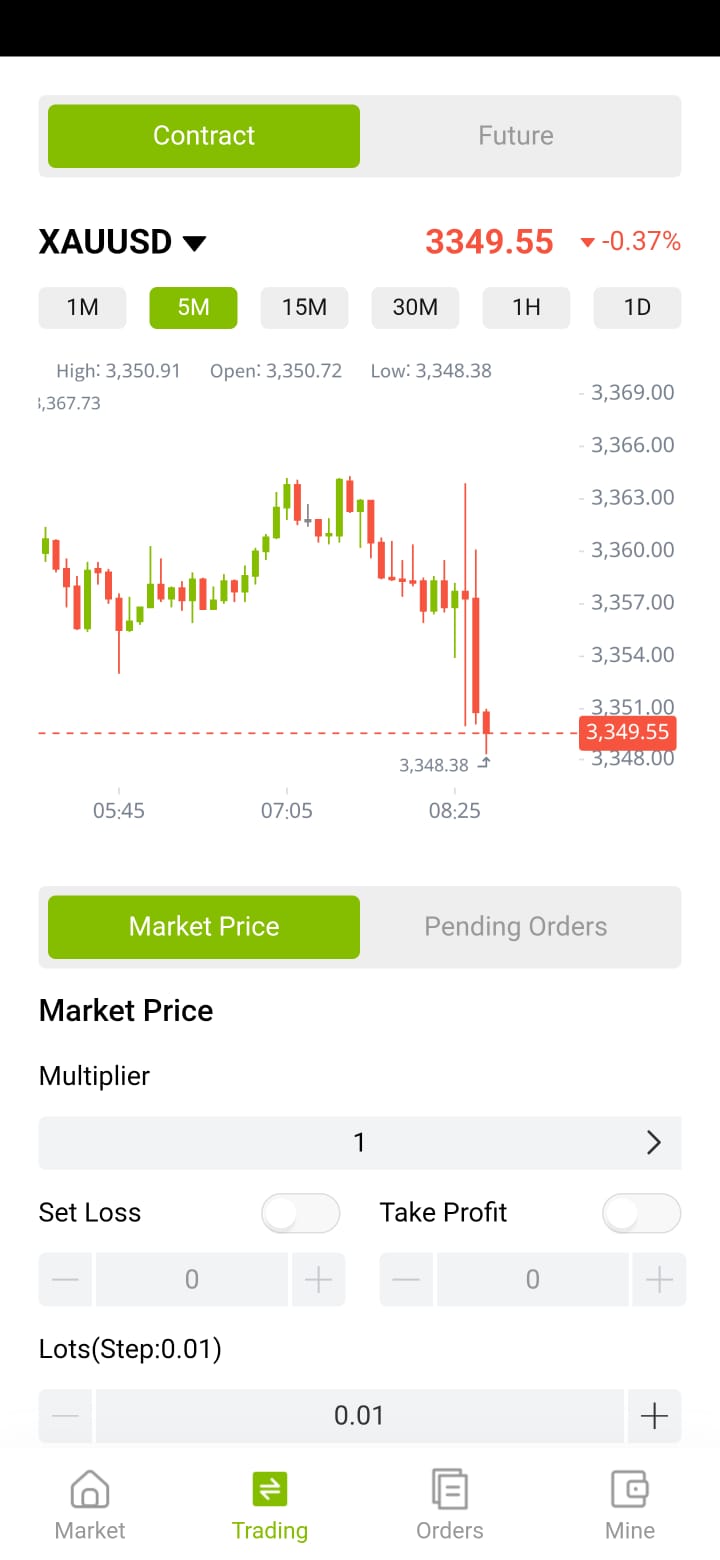Turn on Take Profit
This screenshot has height=1560, width=720.
point(641,1214)
